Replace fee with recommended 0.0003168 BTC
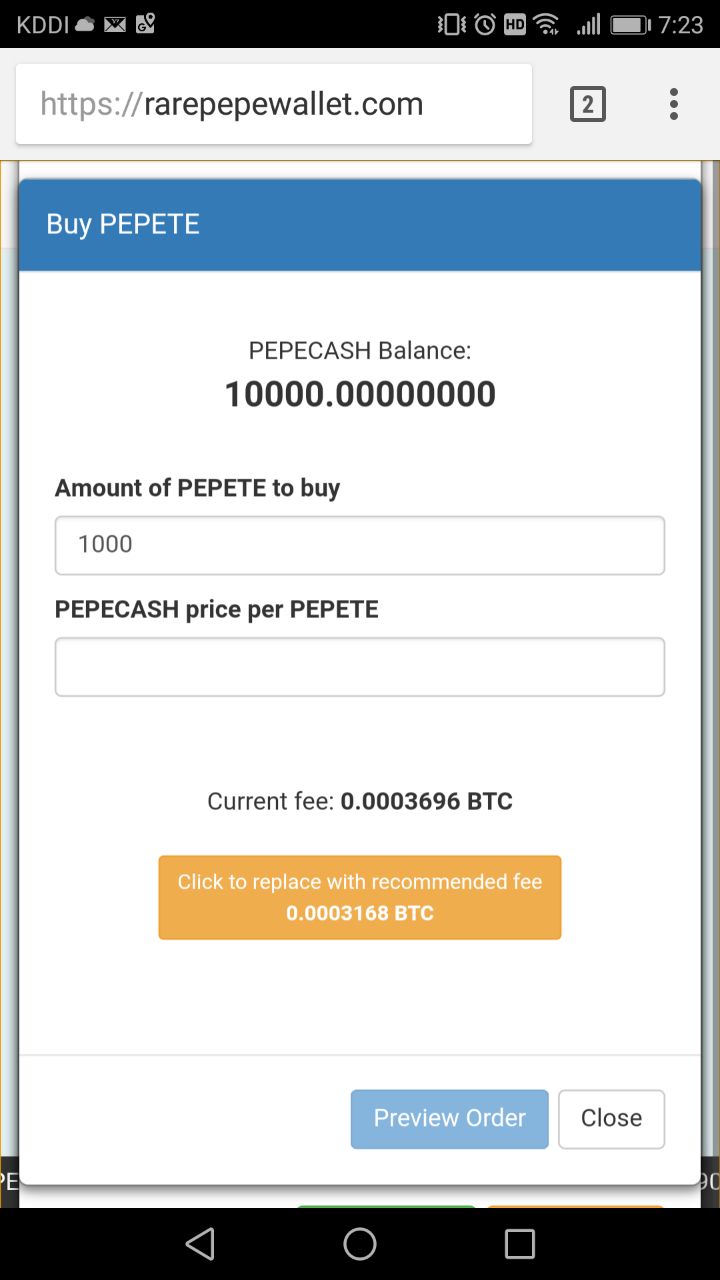This screenshot has height=1280, width=720. click(360, 897)
